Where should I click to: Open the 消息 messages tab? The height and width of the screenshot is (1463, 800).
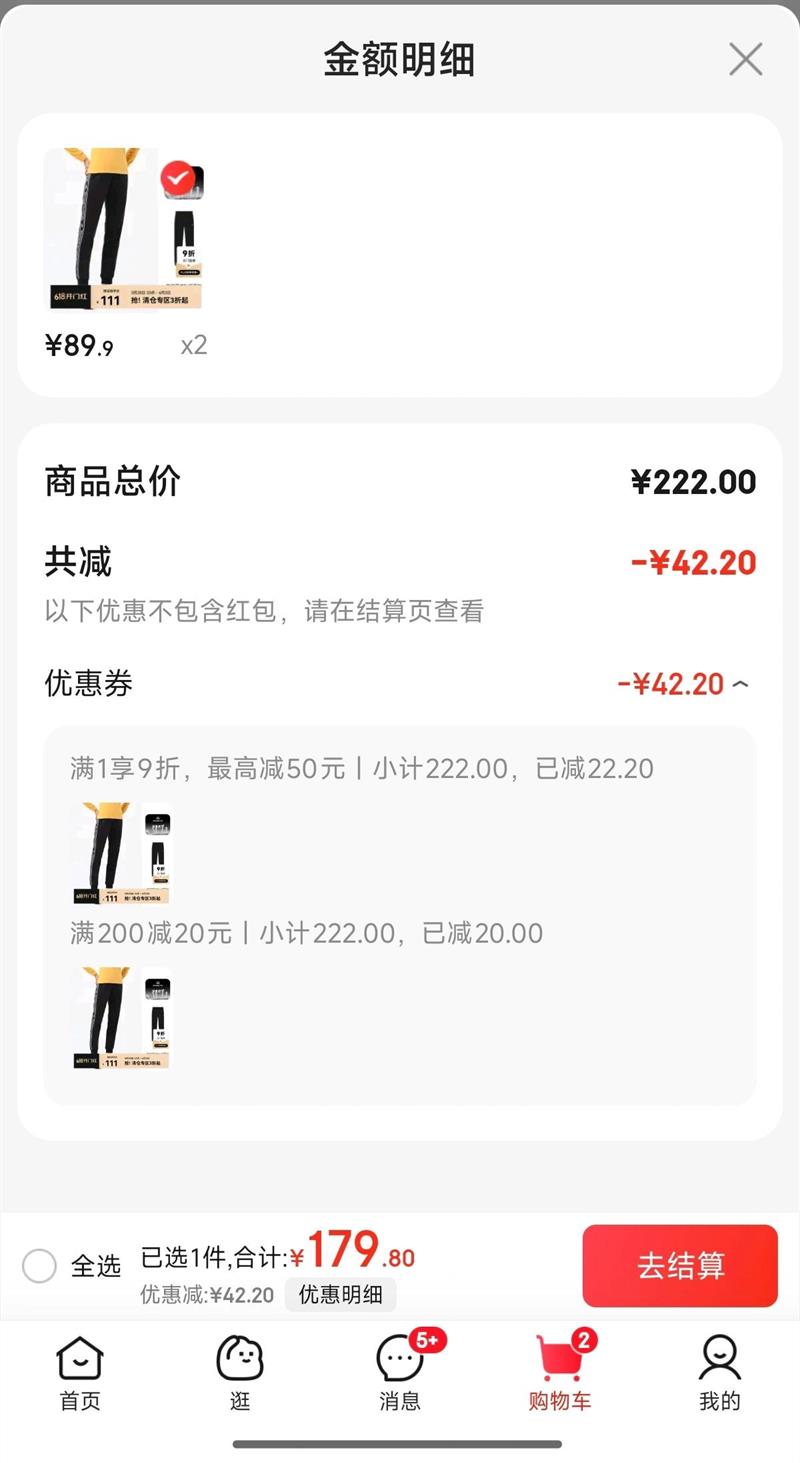coord(400,1373)
